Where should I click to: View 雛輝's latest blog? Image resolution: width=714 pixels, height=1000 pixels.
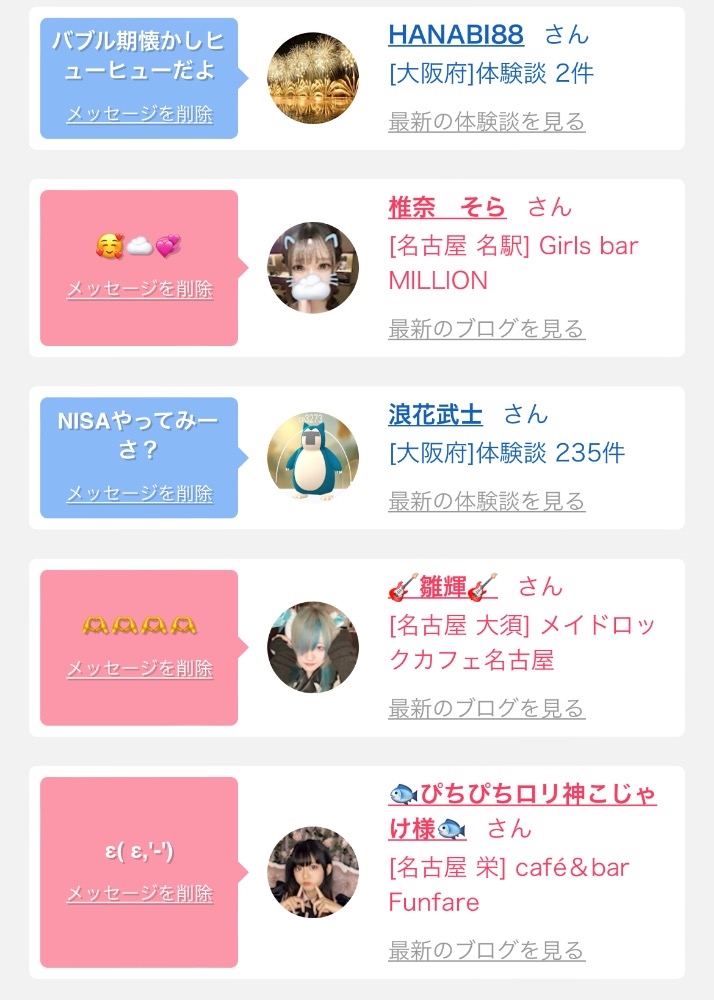tap(486, 708)
